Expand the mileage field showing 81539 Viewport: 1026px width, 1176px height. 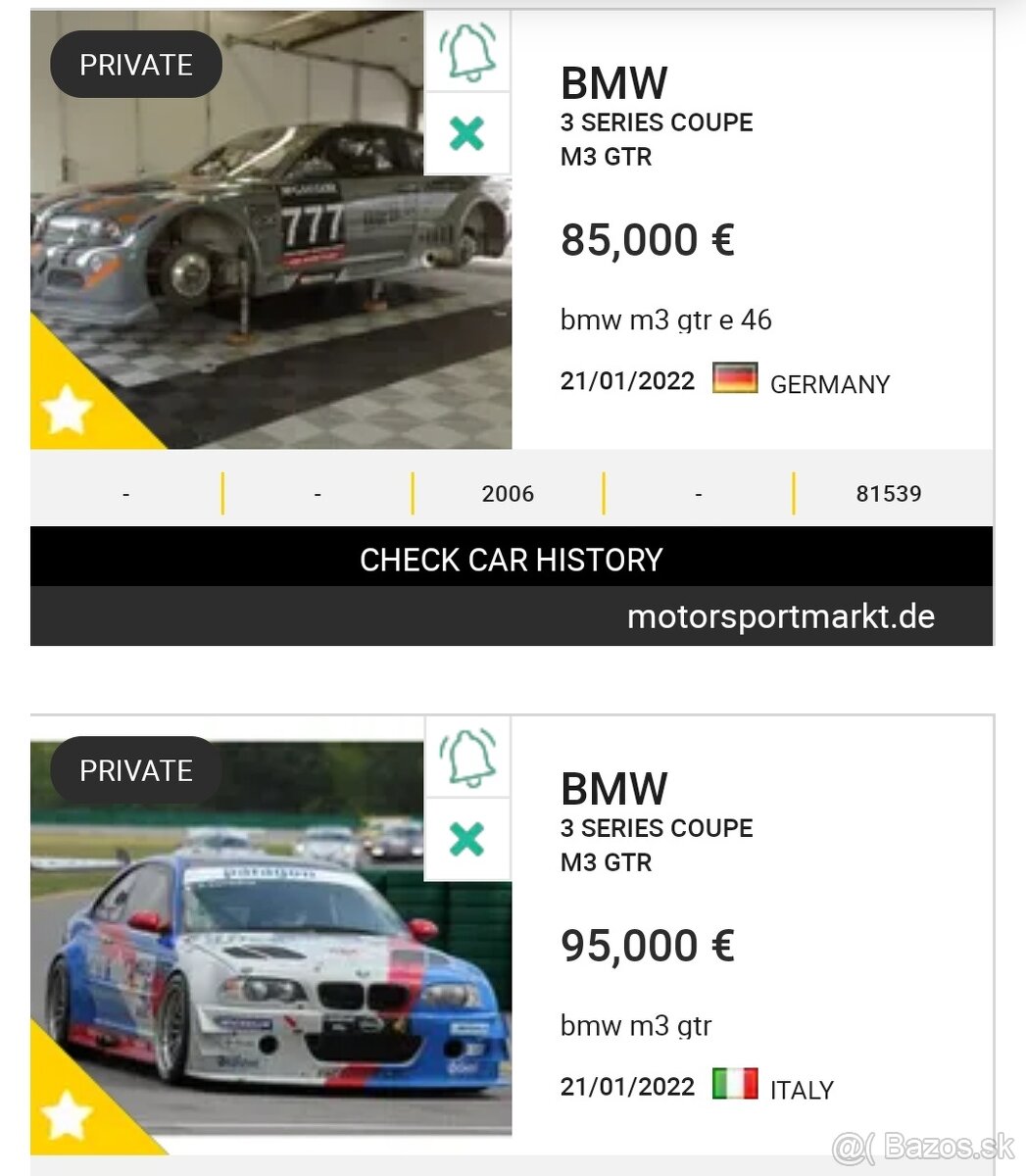[x=888, y=493]
